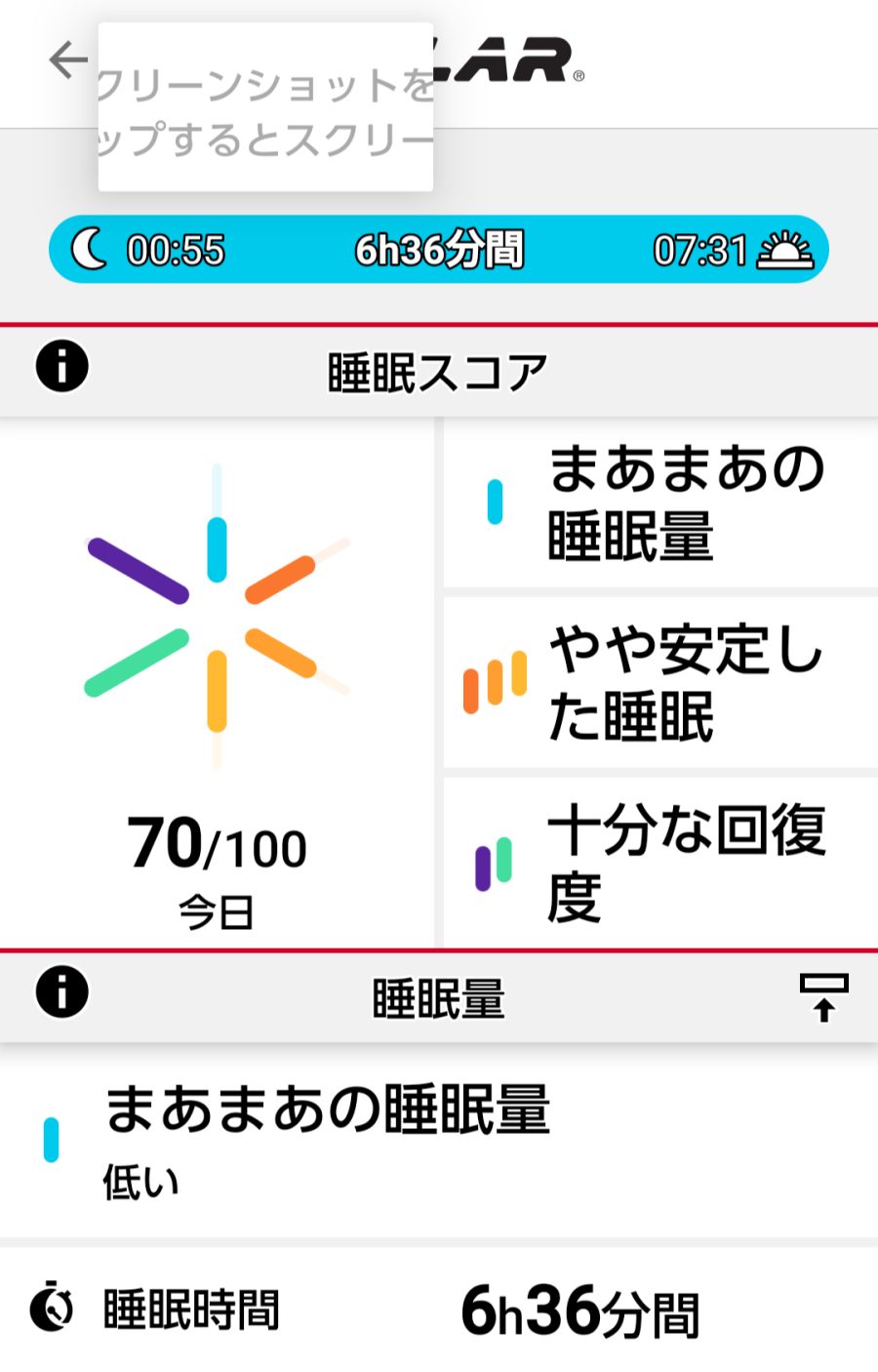Screen dimensions: 878x1372
Task: Open the info icon beside 睡眠量
Action: (61, 992)
